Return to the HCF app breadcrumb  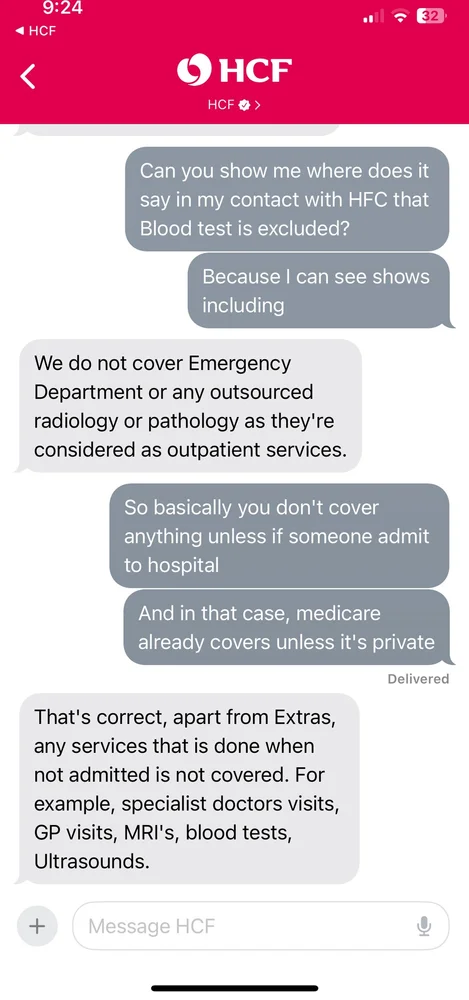click(x=35, y=31)
